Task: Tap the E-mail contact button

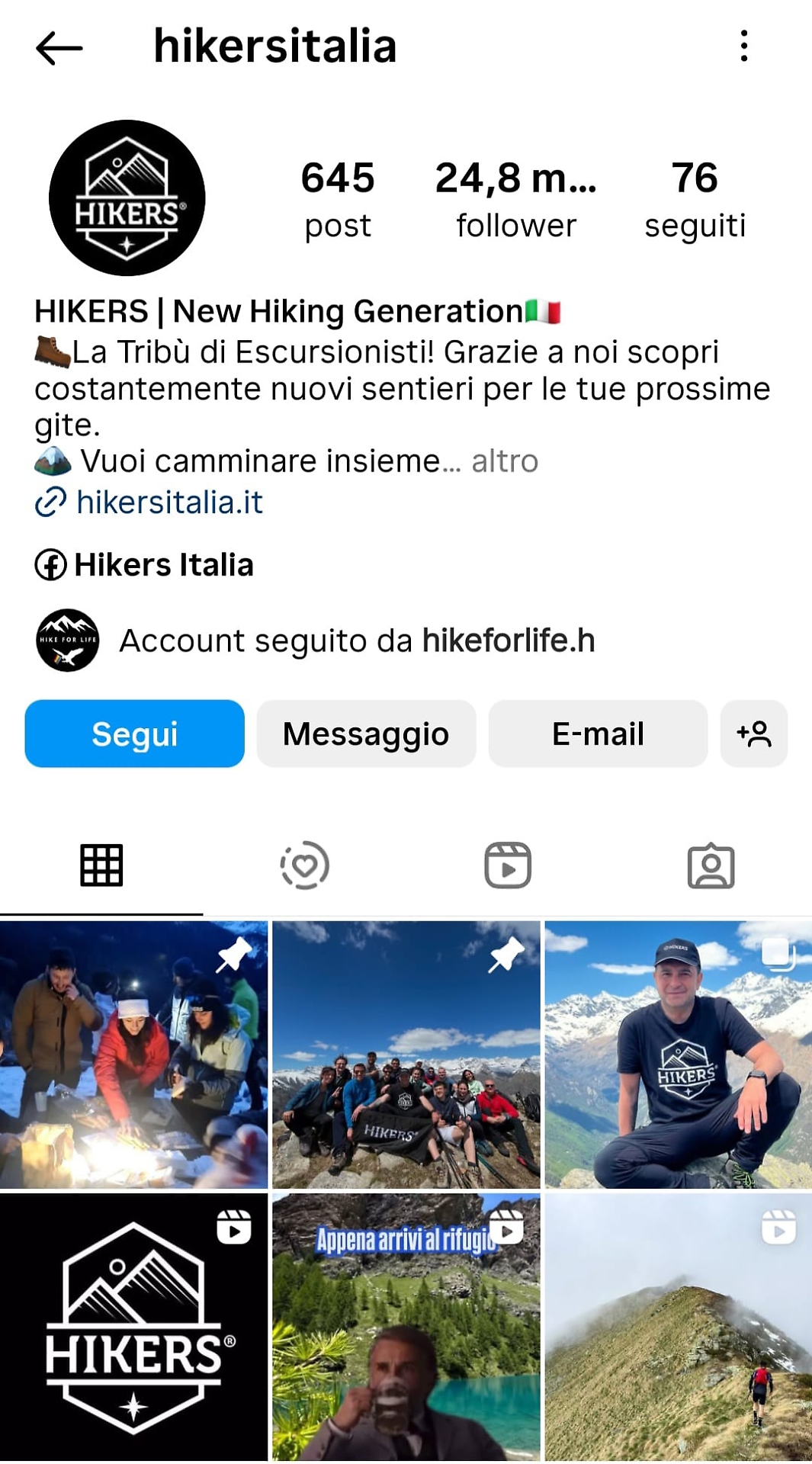Action: pyautogui.click(x=598, y=734)
